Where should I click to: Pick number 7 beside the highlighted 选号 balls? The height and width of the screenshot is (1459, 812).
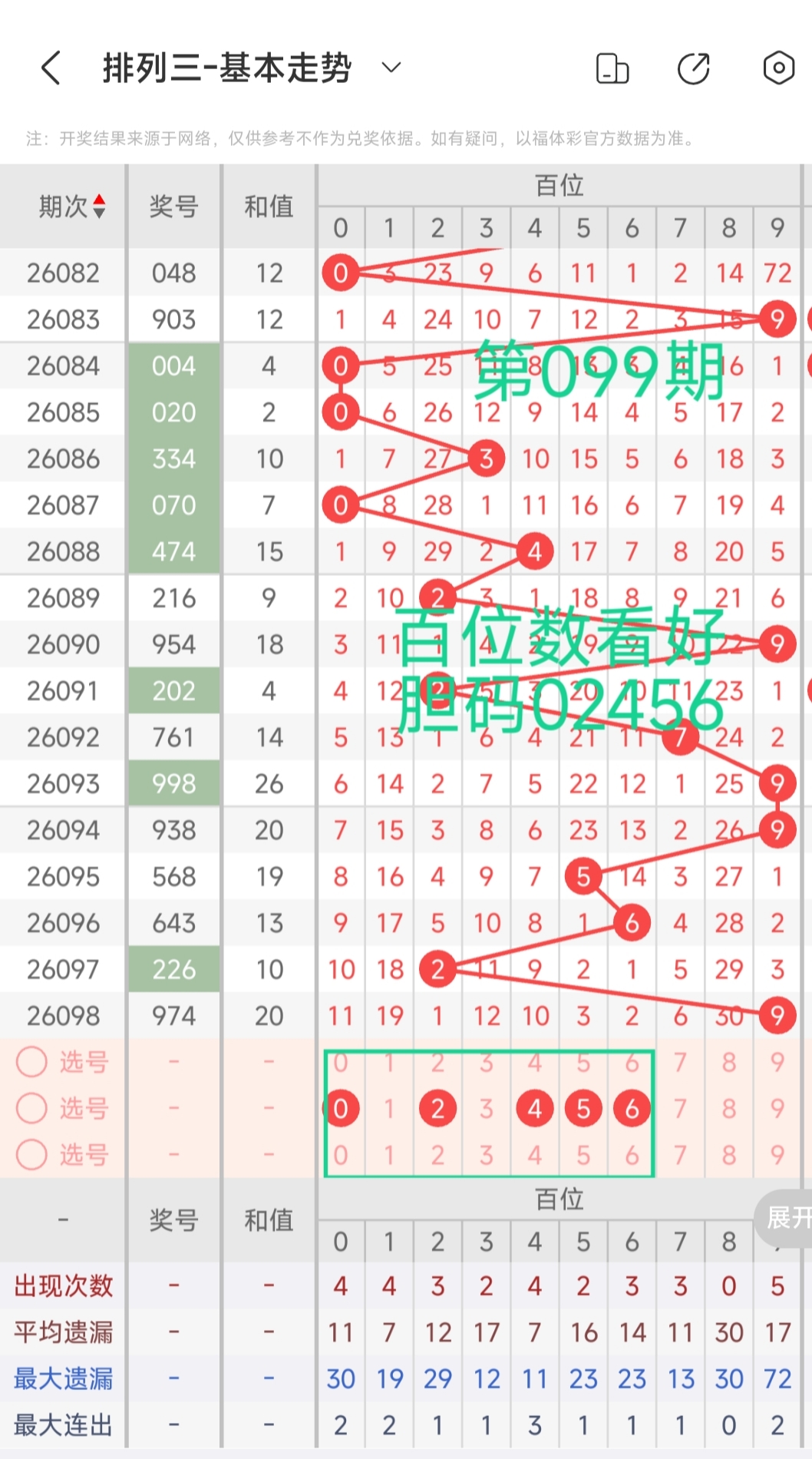[680, 1109]
